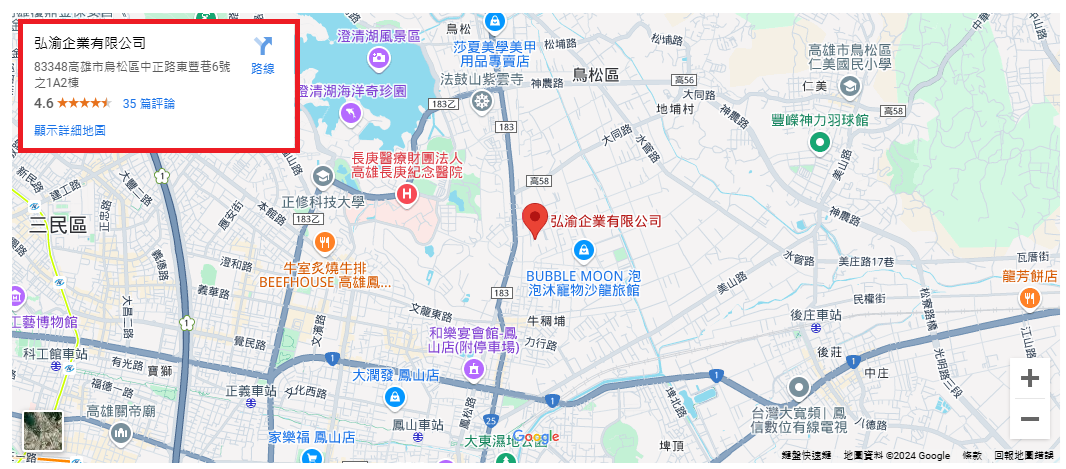Zoom in on the map
The height and width of the screenshot is (469, 1066).
pos(1029,379)
